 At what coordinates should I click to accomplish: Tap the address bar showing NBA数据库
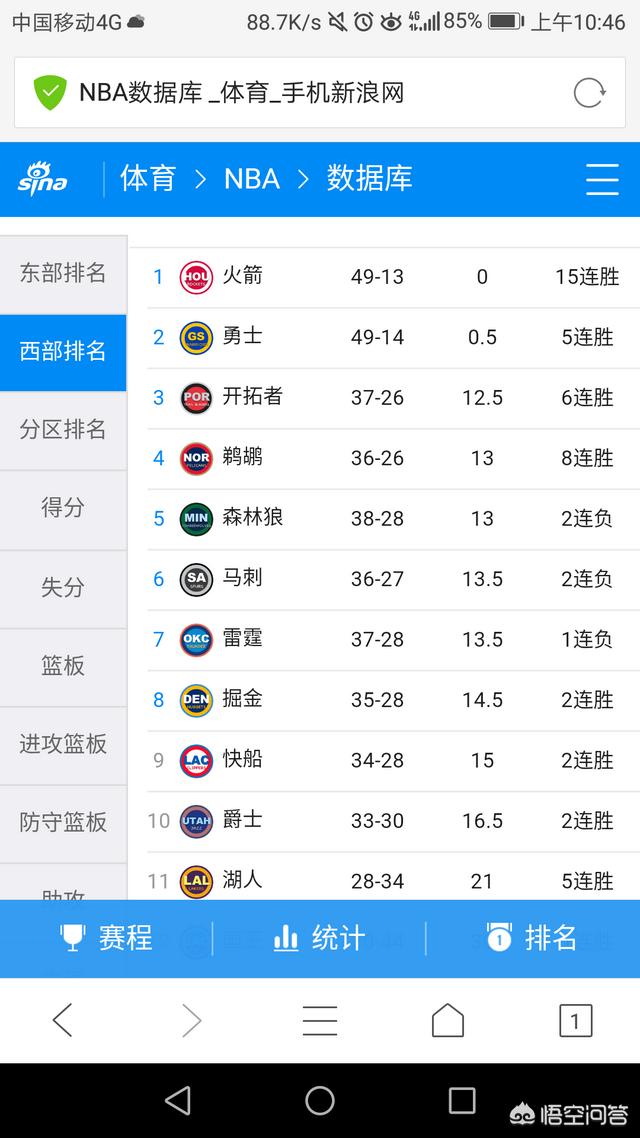(x=290, y=93)
